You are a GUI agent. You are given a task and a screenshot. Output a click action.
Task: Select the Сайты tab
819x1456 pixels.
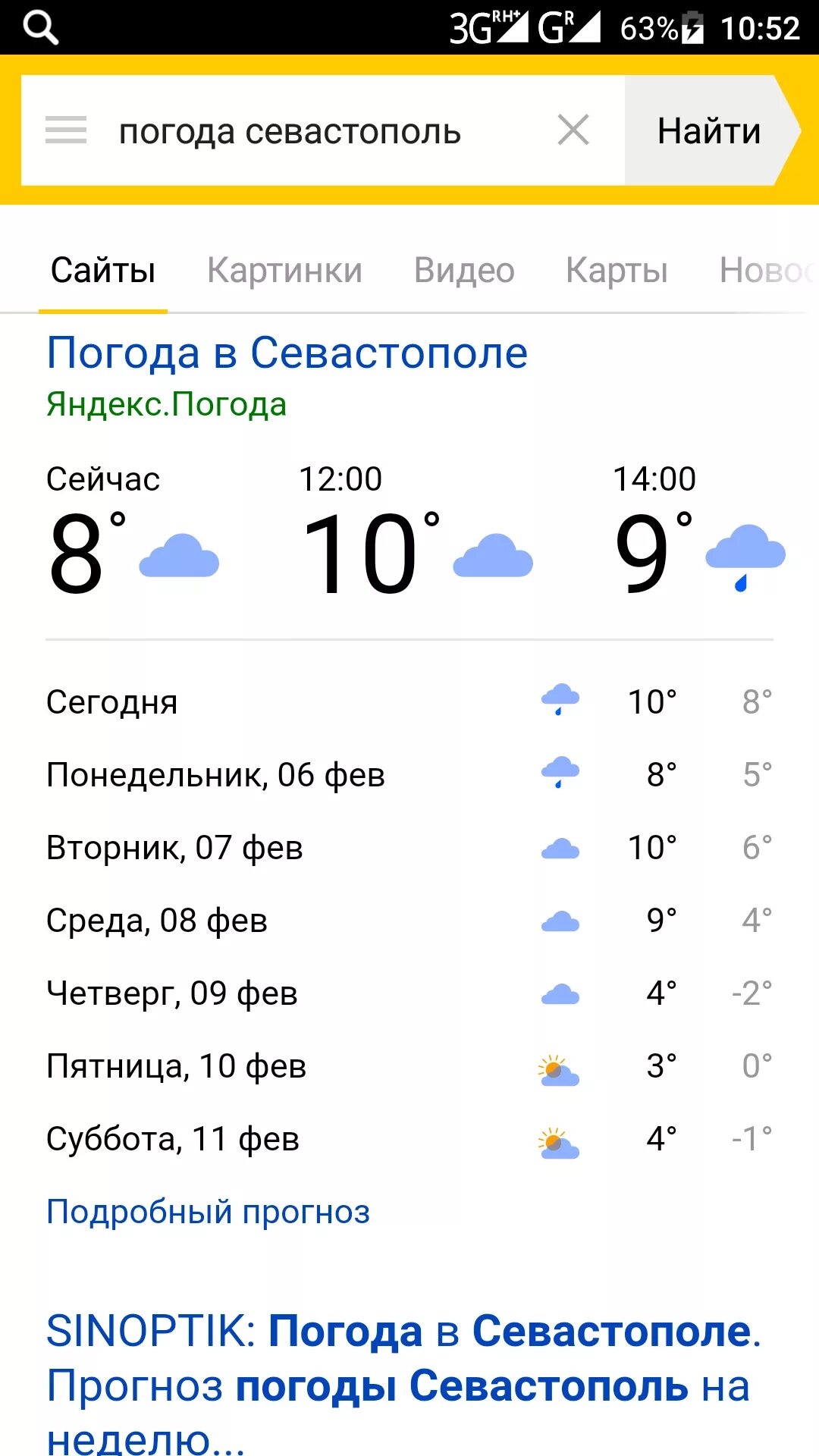[x=103, y=270]
